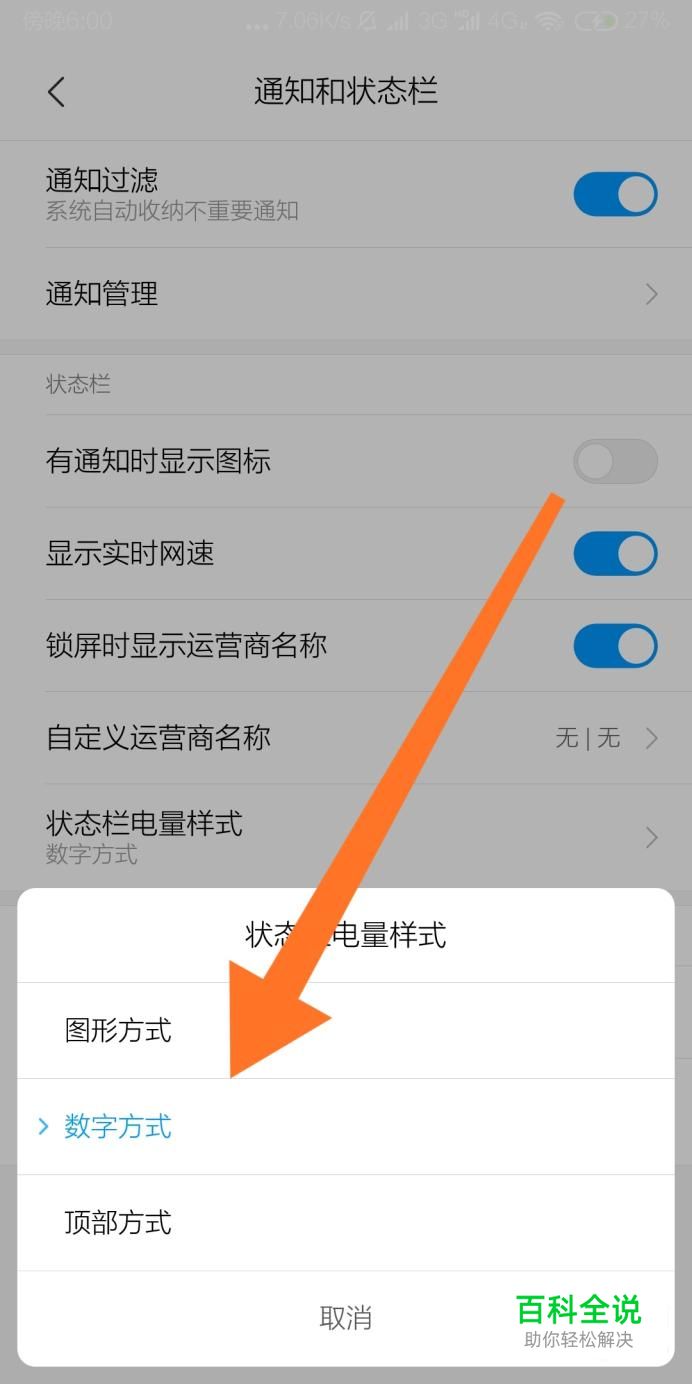Choose the 数字方式 option

pos(346,1127)
